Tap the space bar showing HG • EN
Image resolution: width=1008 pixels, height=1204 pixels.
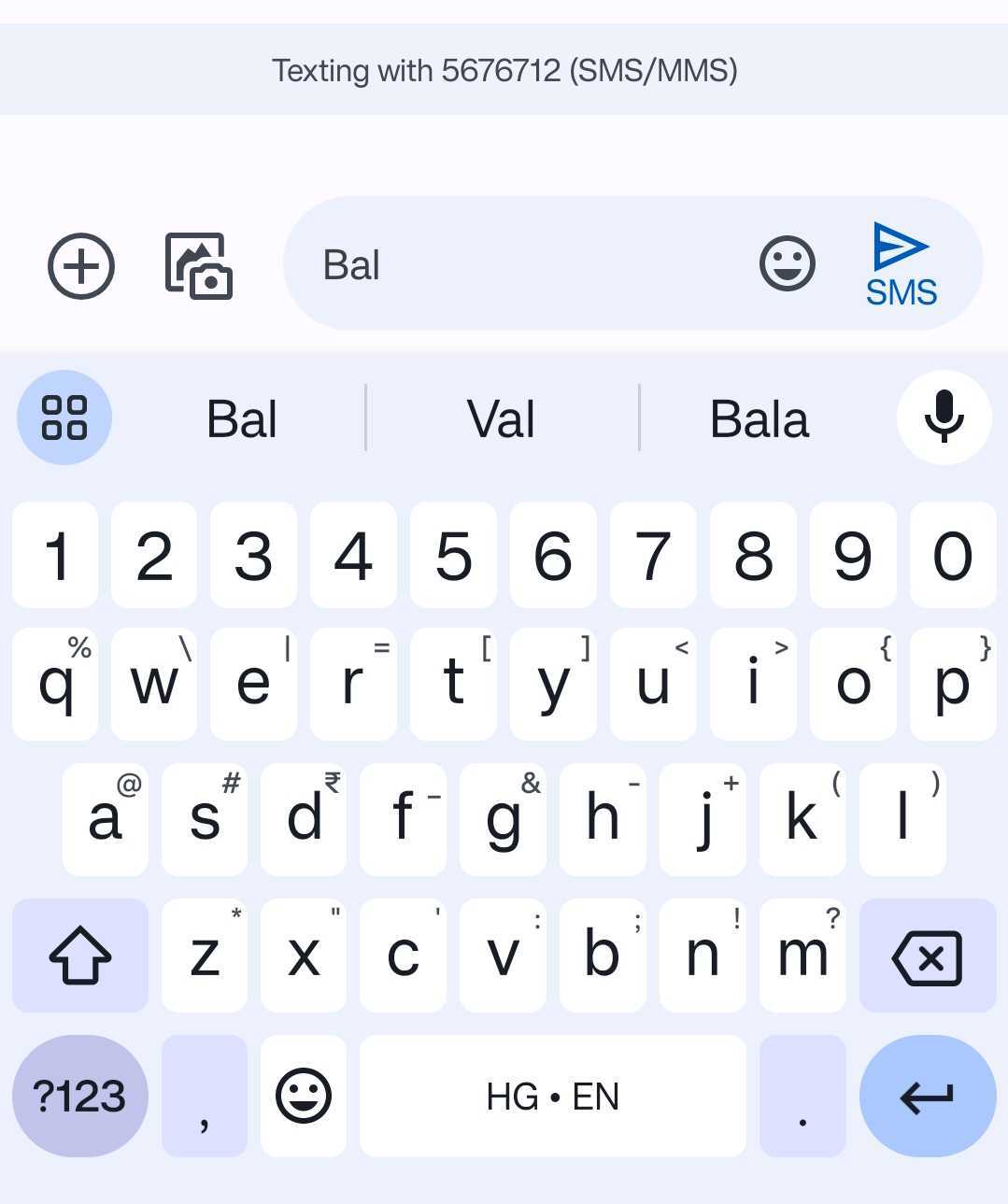(x=552, y=1097)
